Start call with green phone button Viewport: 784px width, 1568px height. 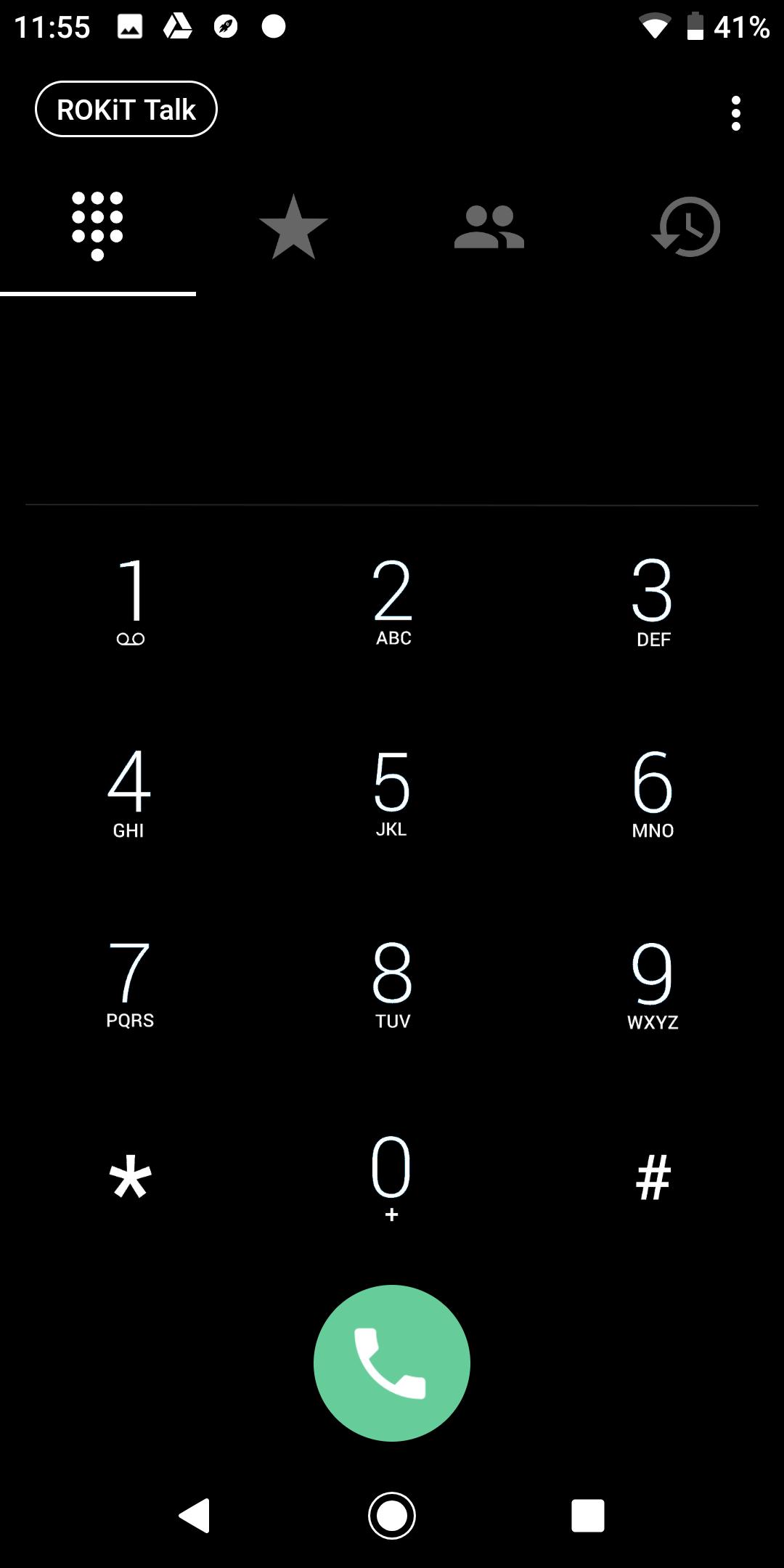point(392,1363)
